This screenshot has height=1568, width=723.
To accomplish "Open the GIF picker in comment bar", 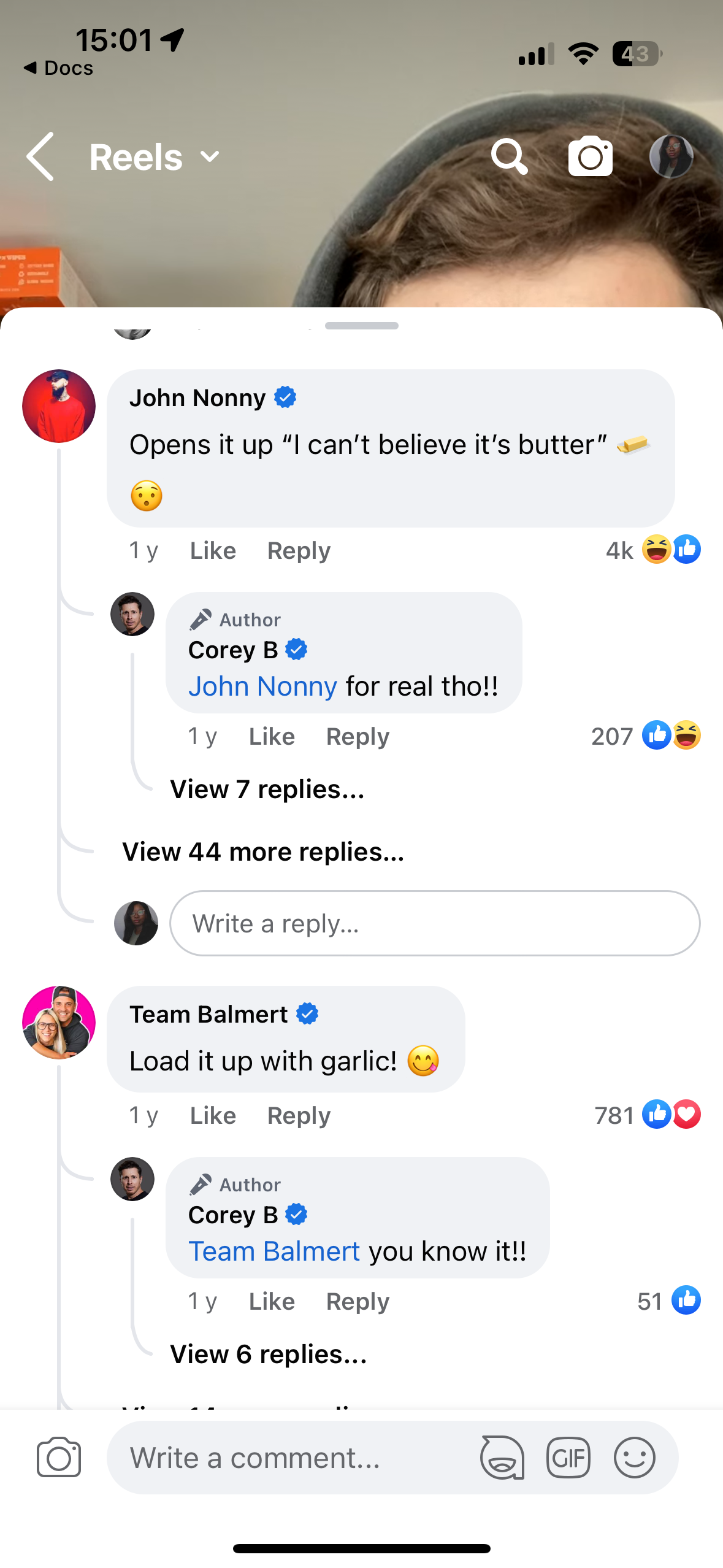I will [x=568, y=1458].
